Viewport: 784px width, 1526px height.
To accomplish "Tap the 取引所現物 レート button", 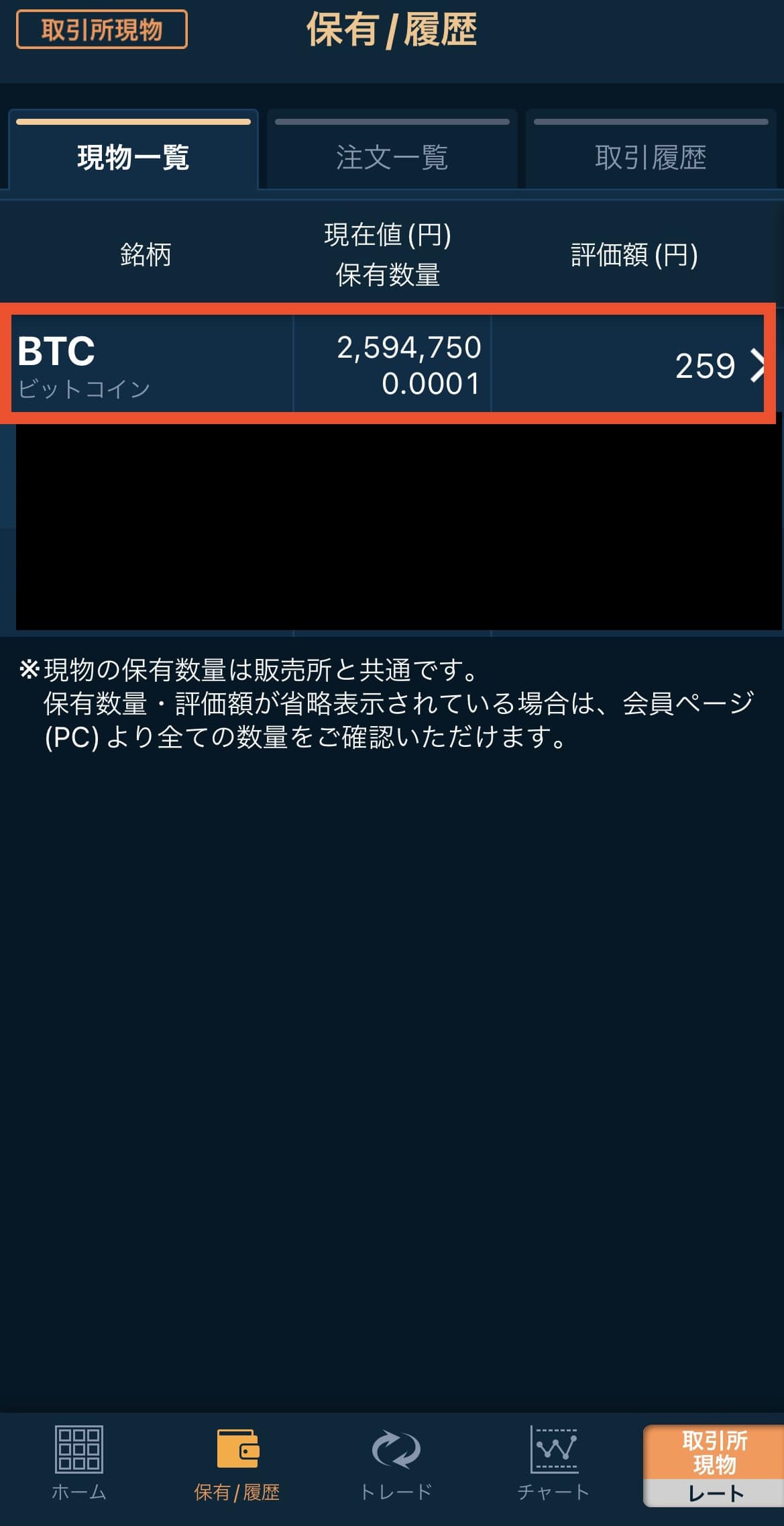I will [714, 1466].
